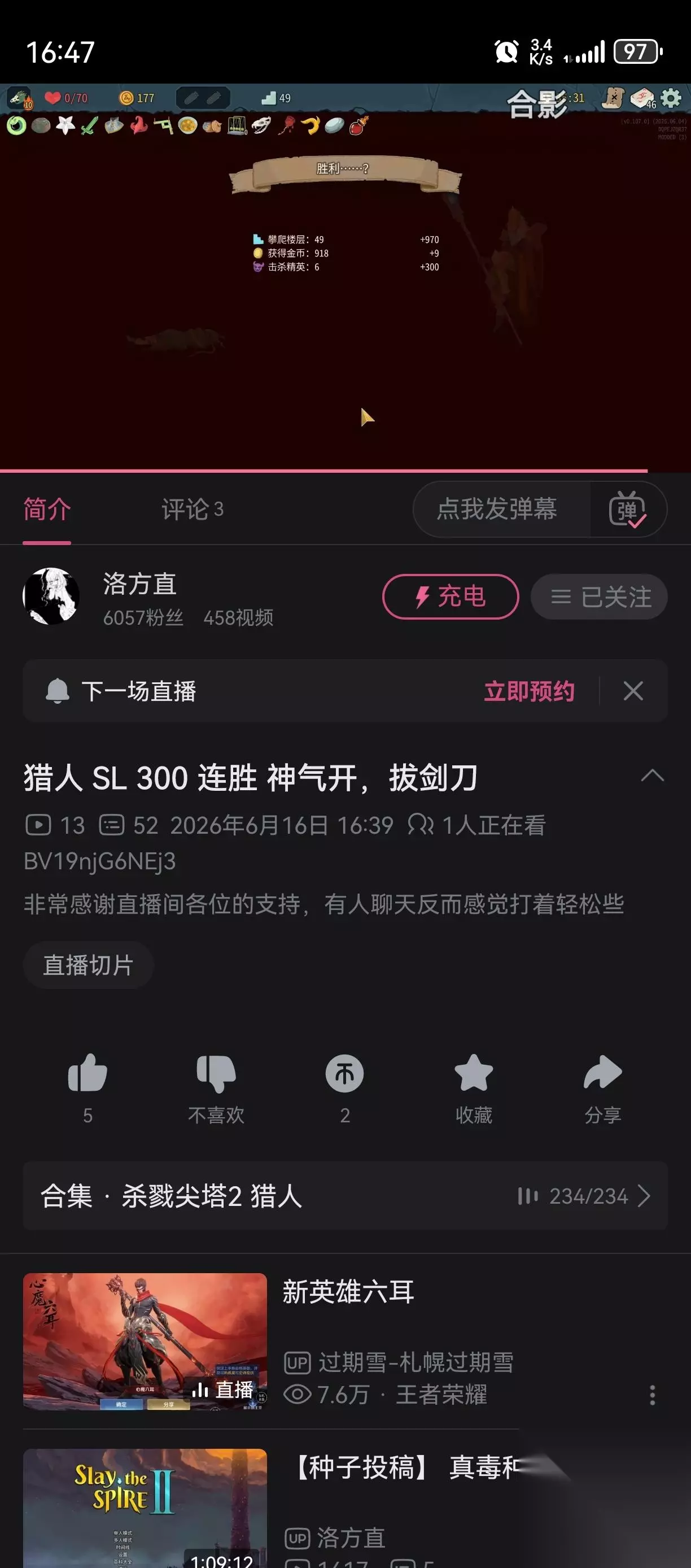Viewport: 691px width, 1568px height.
Task: Open overflow menu for 新英雄六耳
Action: tap(652, 1395)
